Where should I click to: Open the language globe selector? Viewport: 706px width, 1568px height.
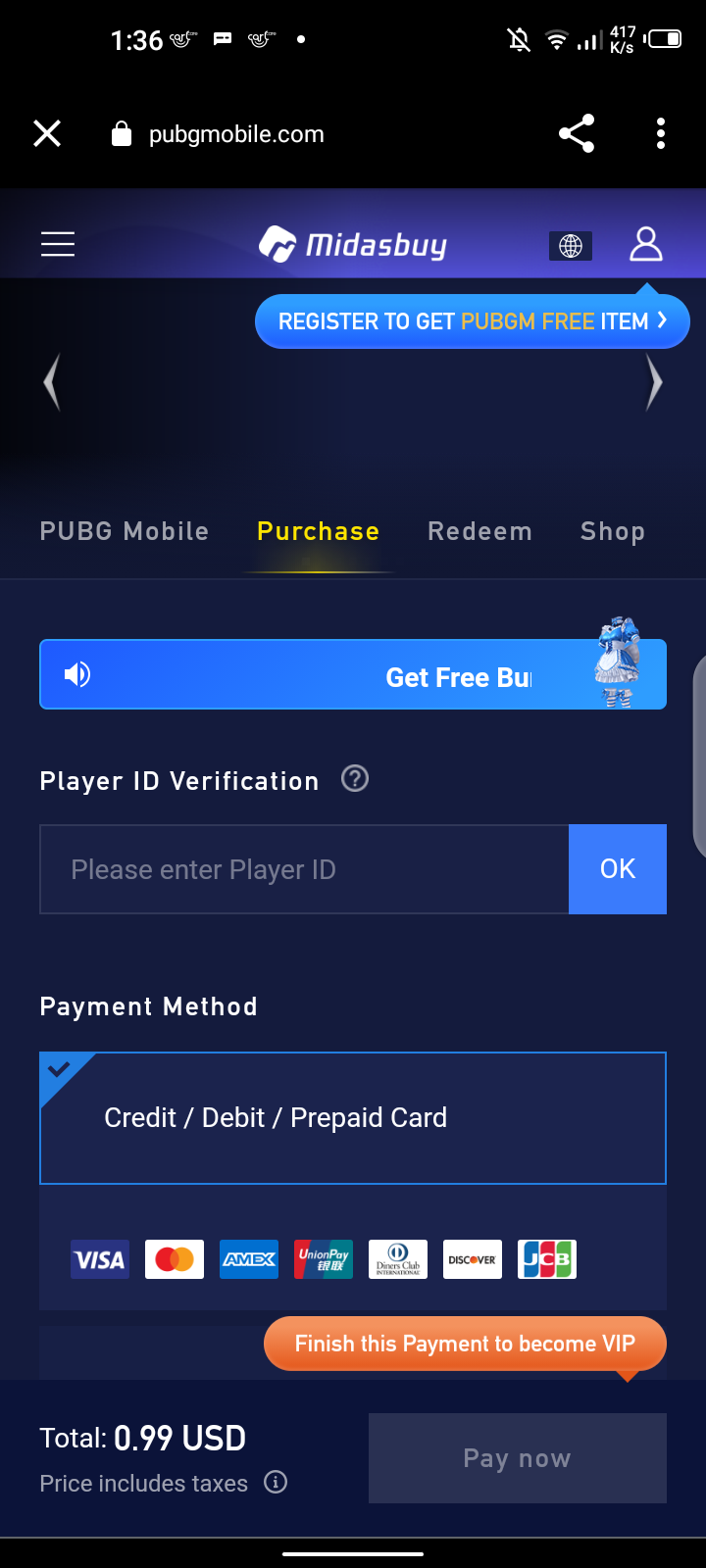click(571, 245)
